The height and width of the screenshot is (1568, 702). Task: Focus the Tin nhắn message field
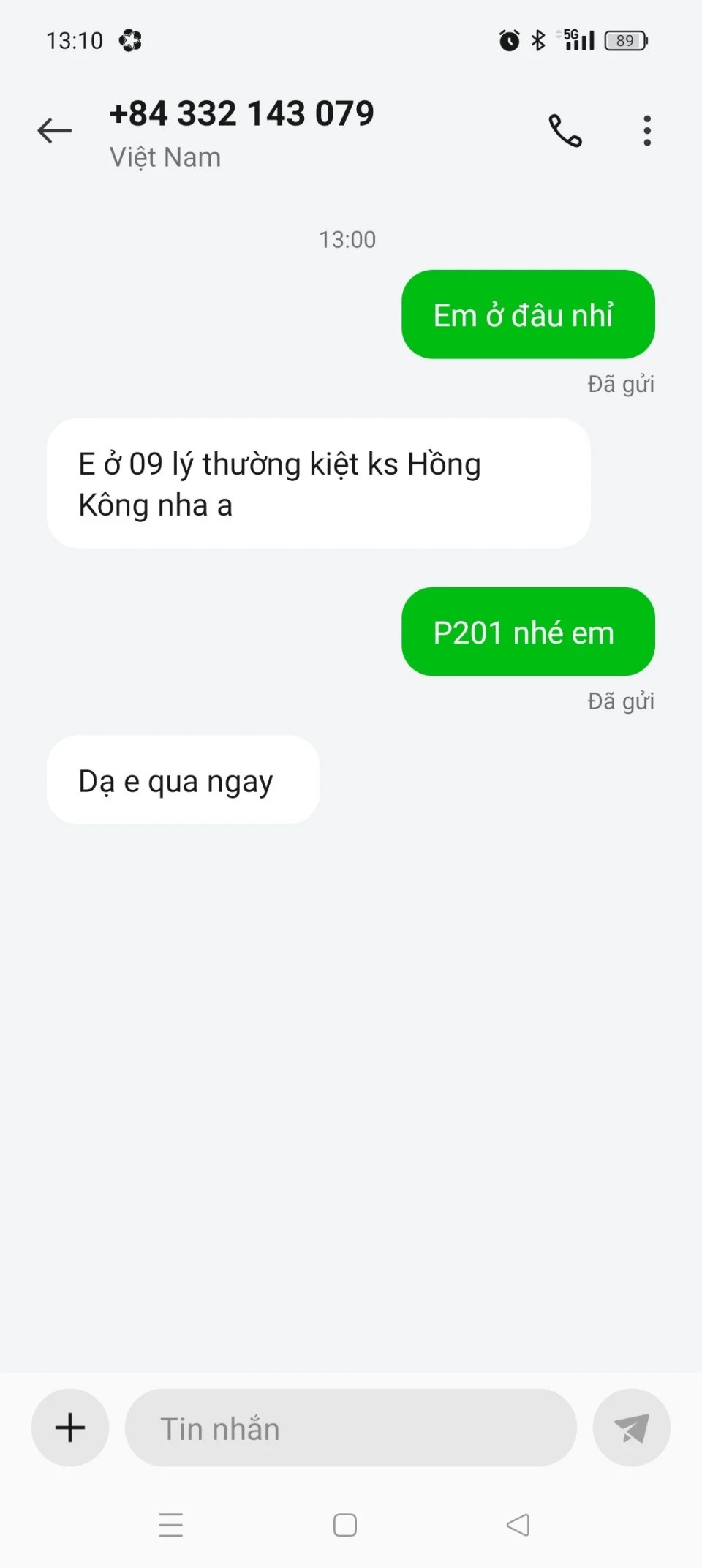click(351, 1428)
